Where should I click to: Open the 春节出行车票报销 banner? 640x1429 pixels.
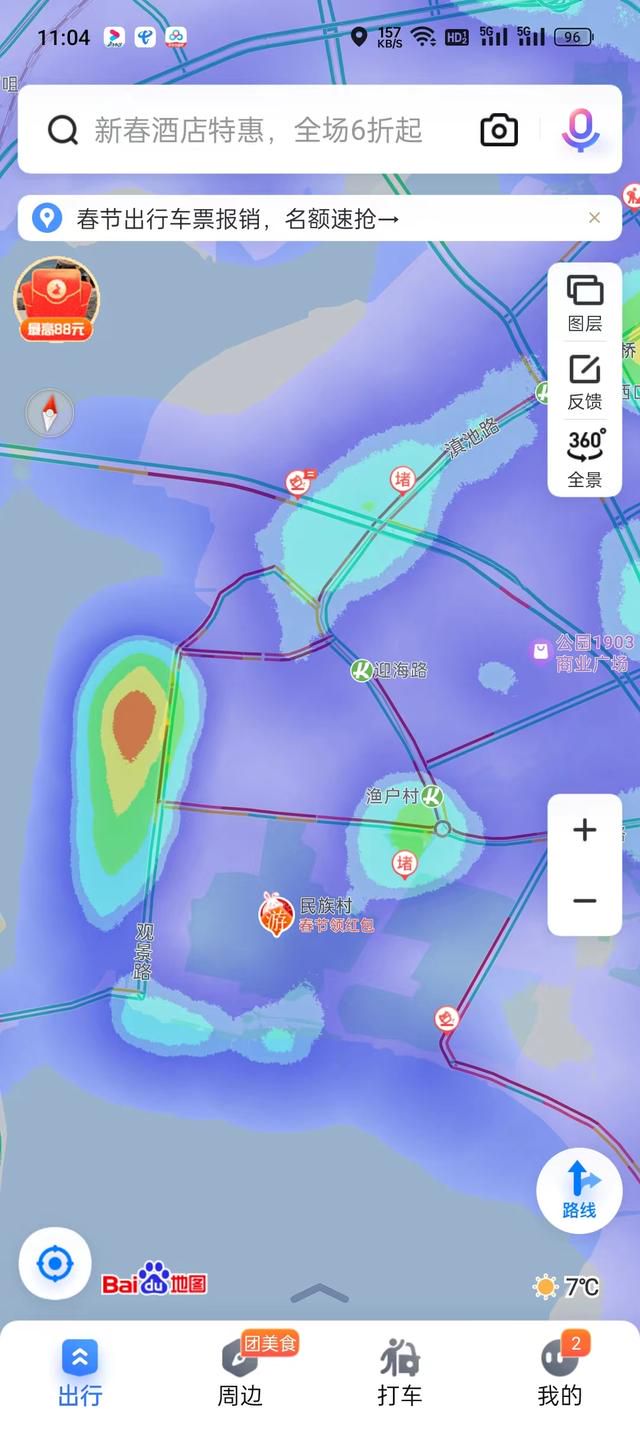[x=238, y=218]
